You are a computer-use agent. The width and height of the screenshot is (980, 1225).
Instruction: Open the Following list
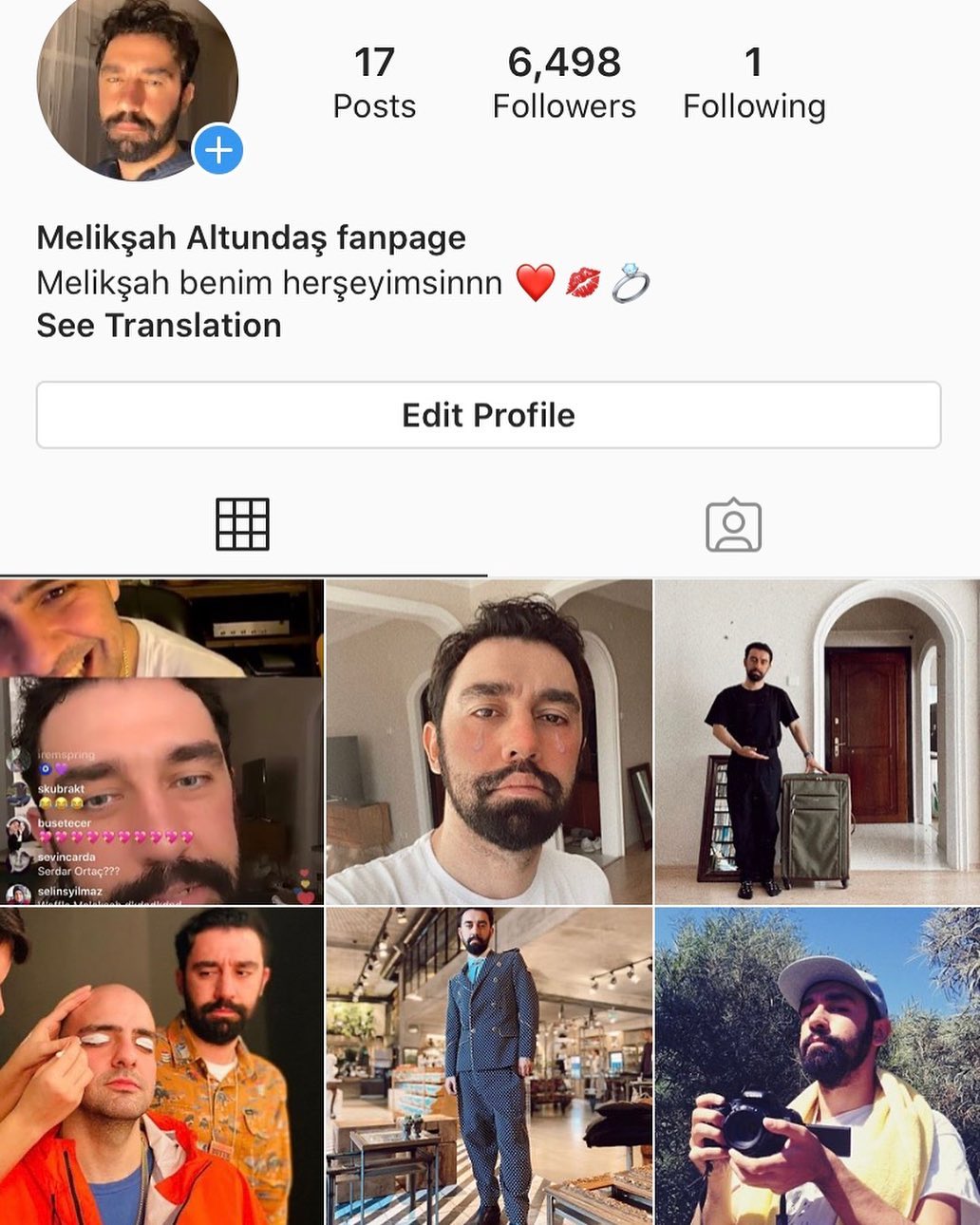click(x=753, y=84)
